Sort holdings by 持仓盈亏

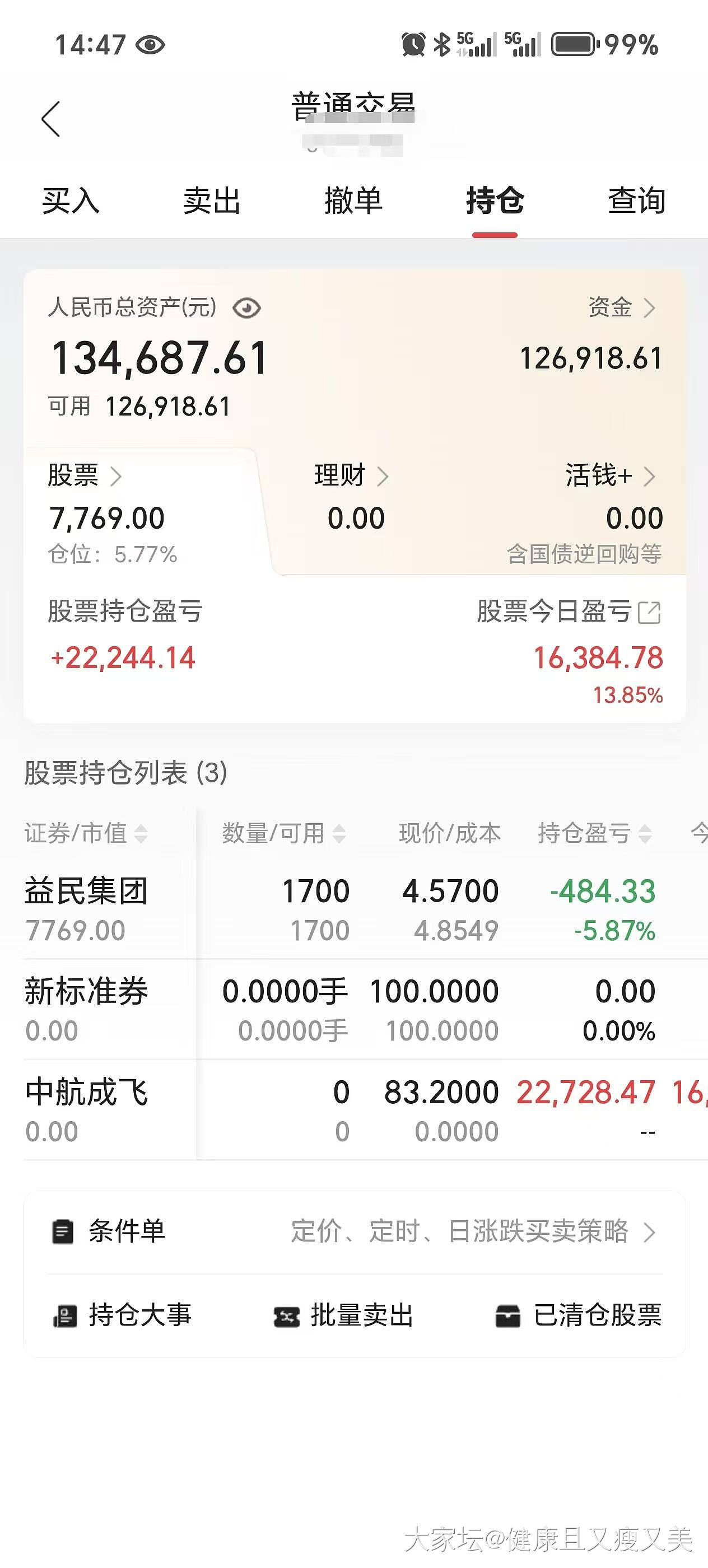[x=595, y=833]
